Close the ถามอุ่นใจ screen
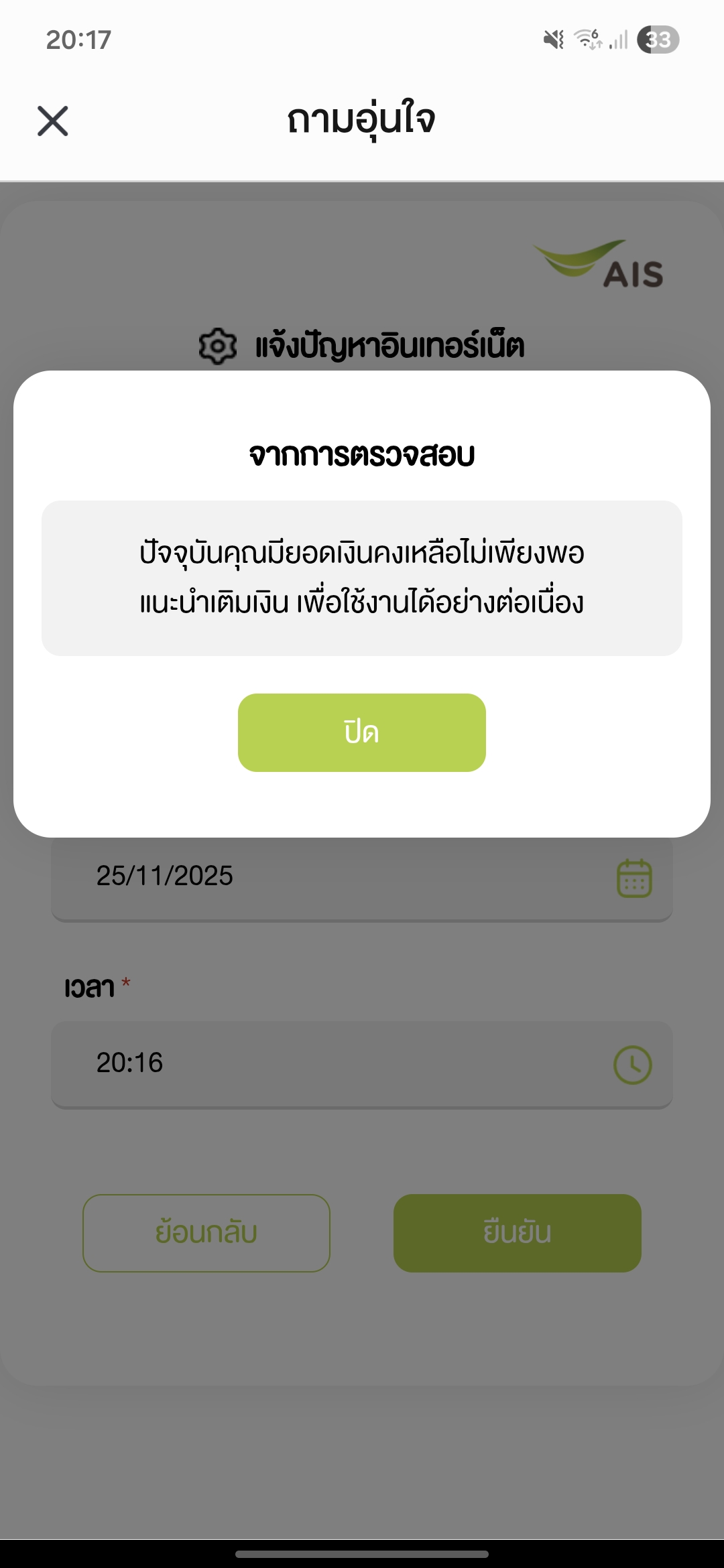The height and width of the screenshot is (1568, 724). pyautogui.click(x=53, y=121)
